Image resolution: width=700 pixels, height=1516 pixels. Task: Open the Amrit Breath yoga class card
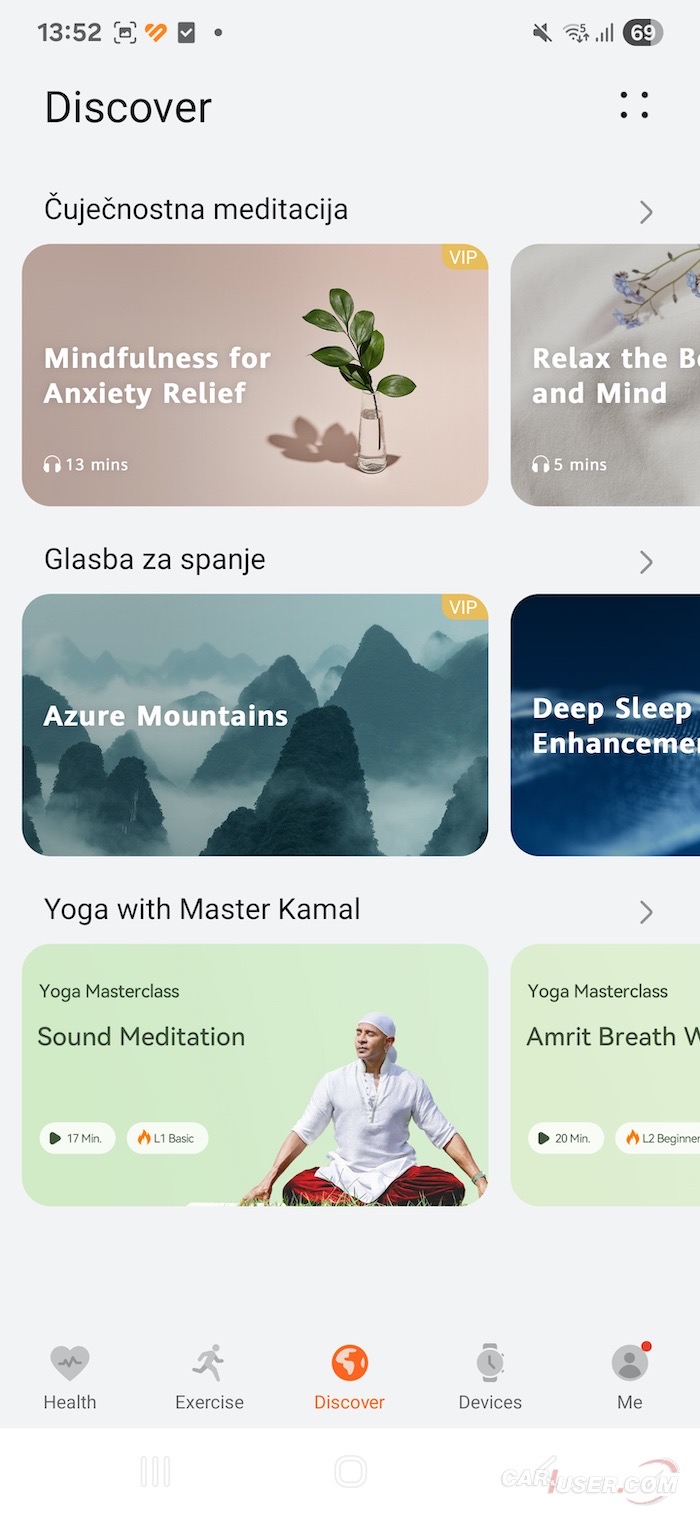[x=605, y=1075]
